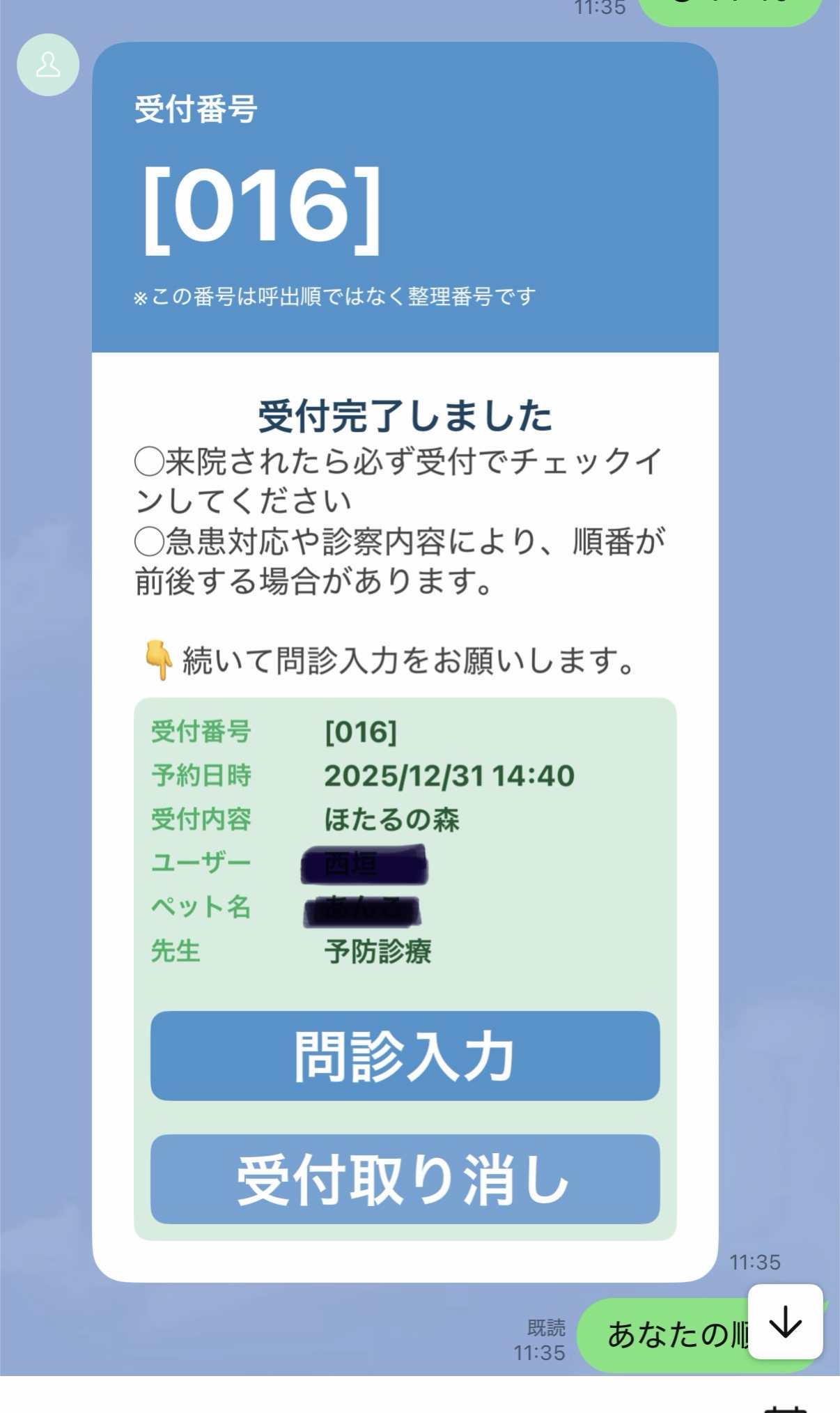Screen dimensions: 840x1413
Task: Tap the 問診入力 button
Action: (405, 1056)
